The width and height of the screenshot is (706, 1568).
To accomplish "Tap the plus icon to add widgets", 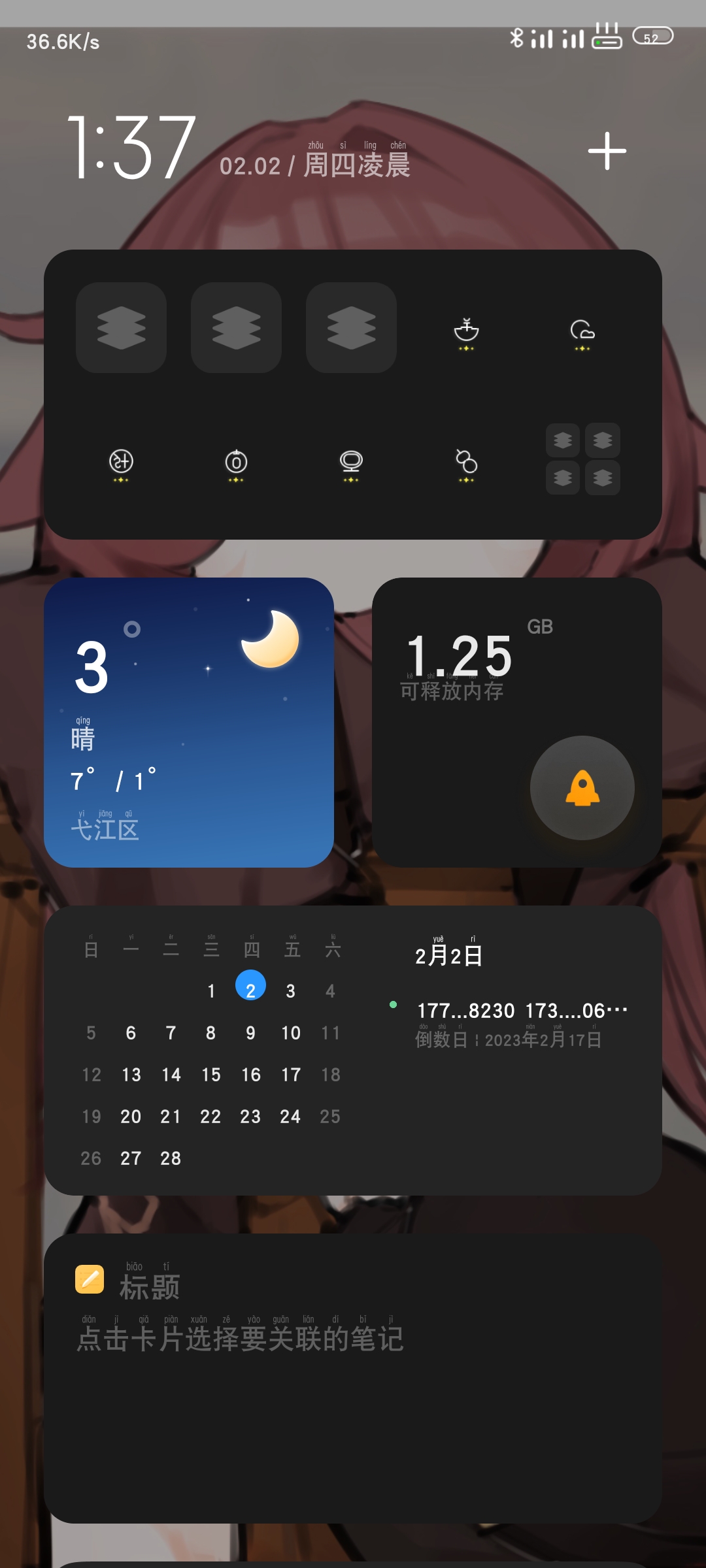I will click(607, 151).
